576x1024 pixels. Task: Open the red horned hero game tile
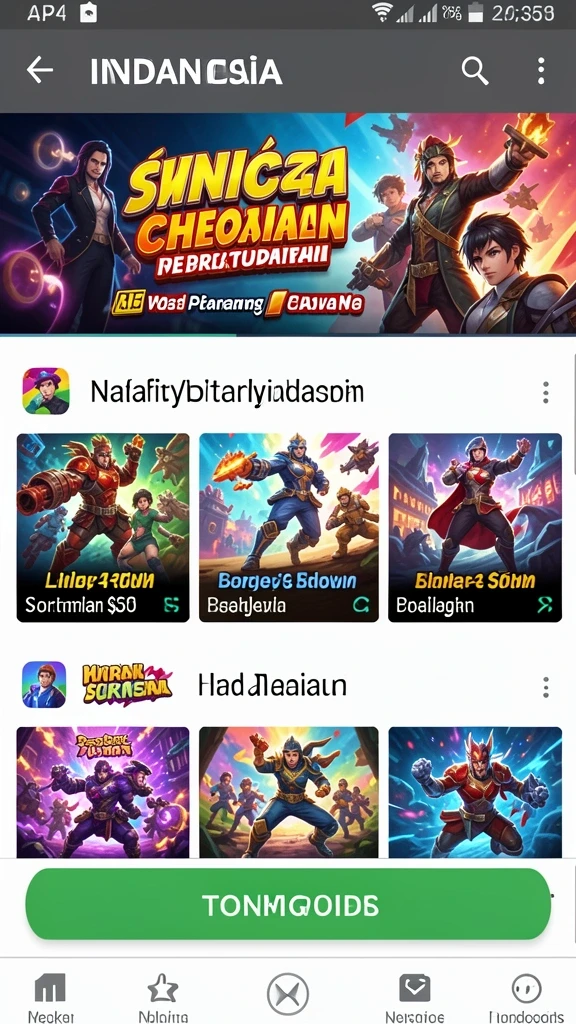tap(475, 792)
